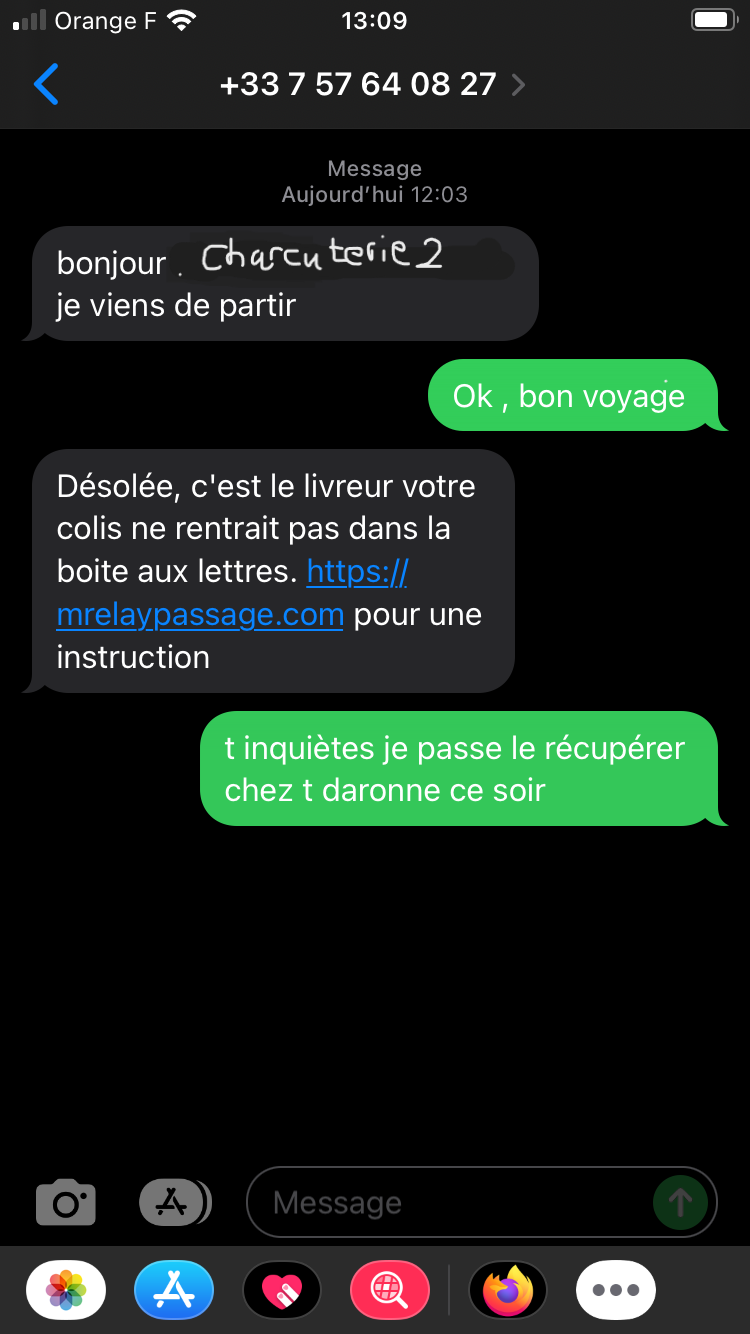The image size is (750, 1334).
Task: Go back to the messages list
Action: pyautogui.click(x=46, y=85)
